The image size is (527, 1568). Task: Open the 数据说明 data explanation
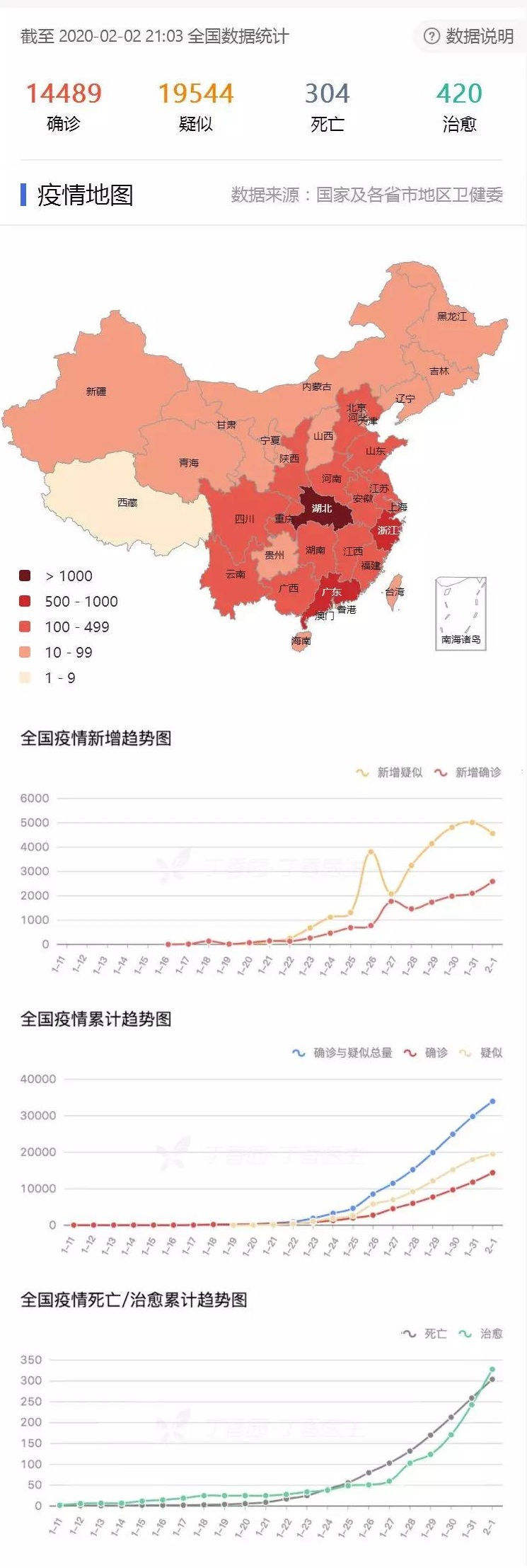[x=469, y=36]
